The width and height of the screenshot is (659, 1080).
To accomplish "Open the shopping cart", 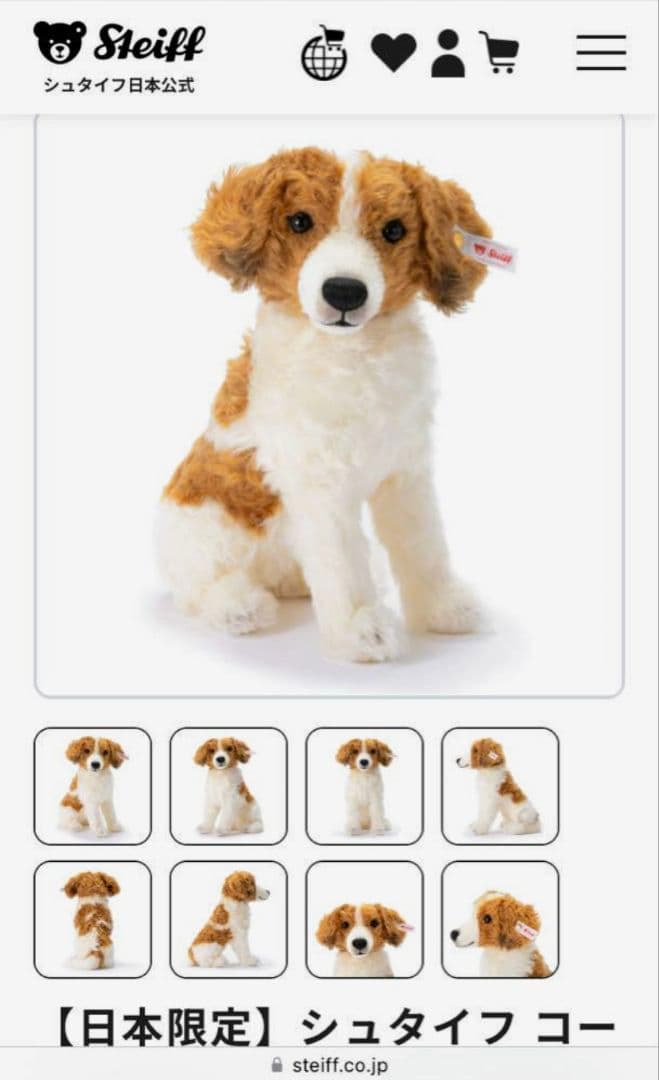I will click(x=498, y=52).
